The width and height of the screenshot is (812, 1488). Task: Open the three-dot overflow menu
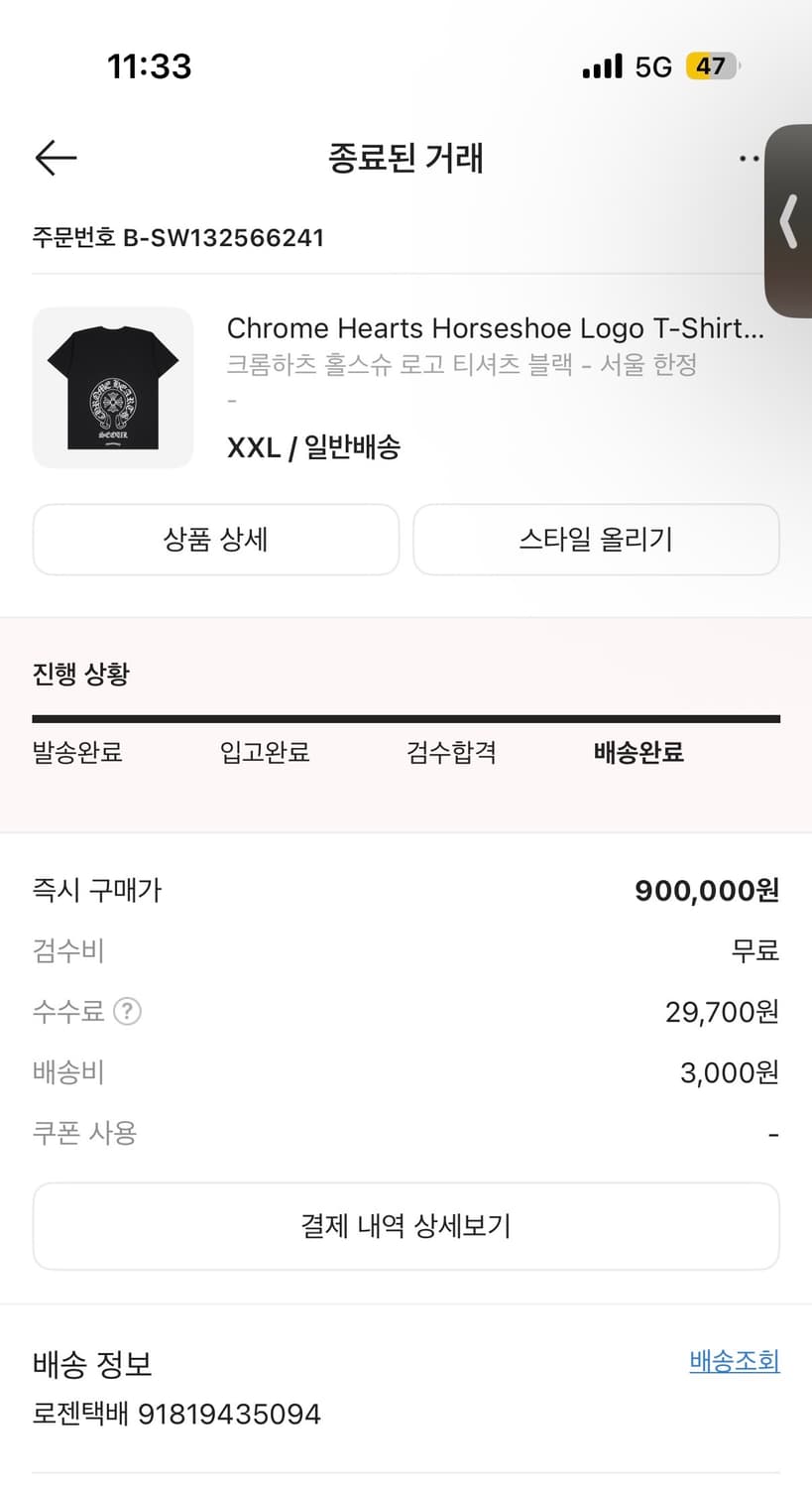(751, 158)
